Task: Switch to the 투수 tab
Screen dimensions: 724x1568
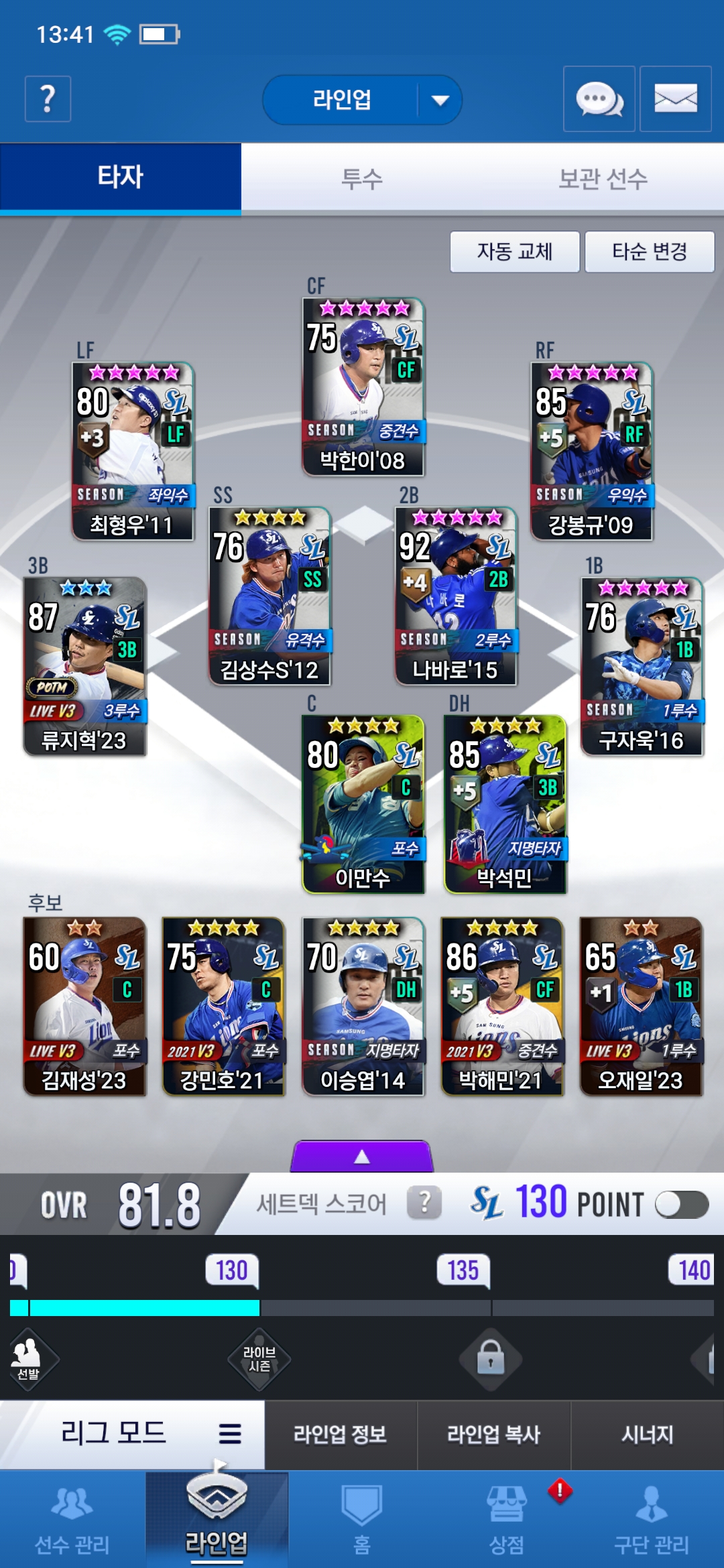Action: (362, 178)
